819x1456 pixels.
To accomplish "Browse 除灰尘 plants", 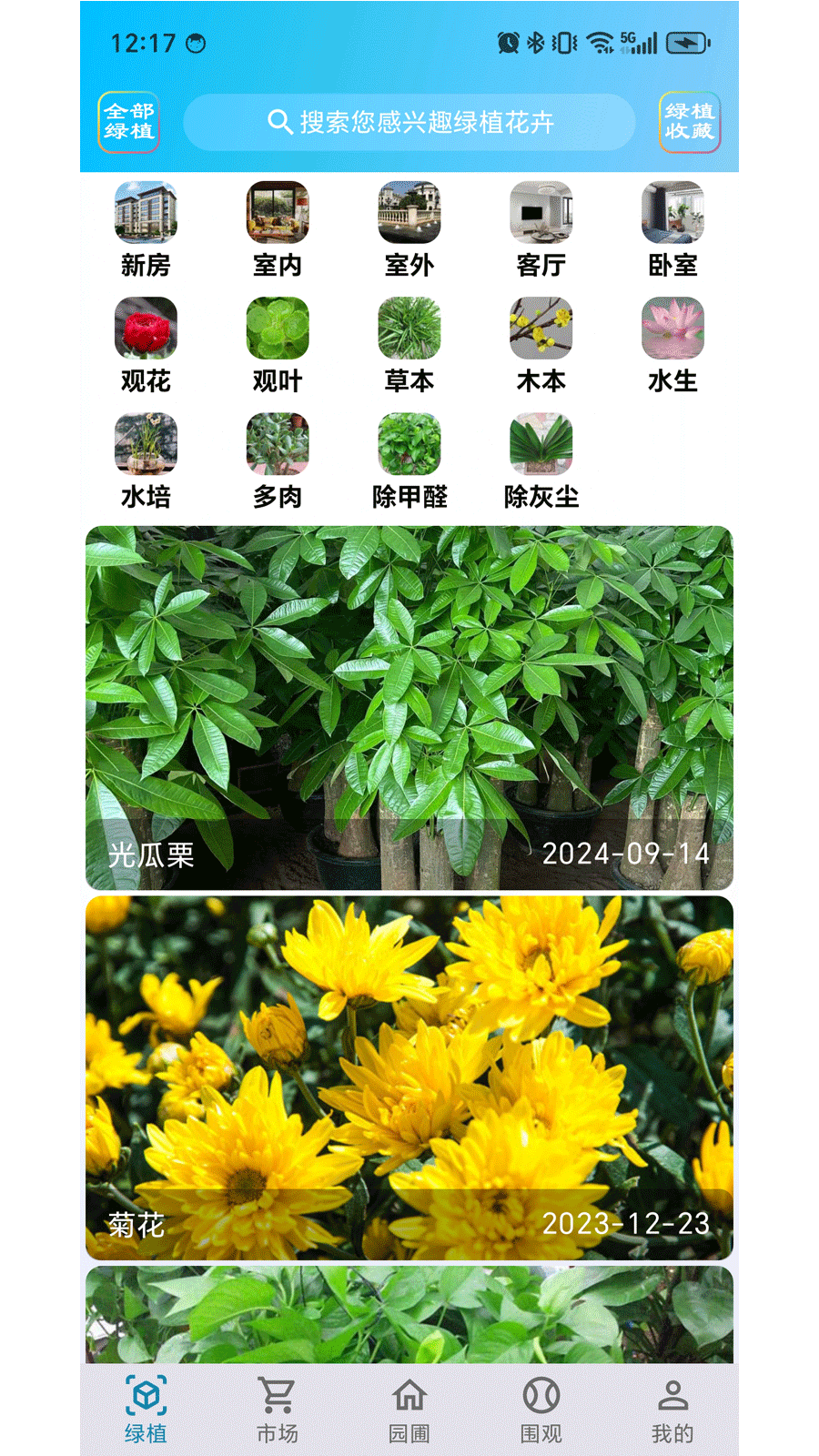I will coord(541,460).
